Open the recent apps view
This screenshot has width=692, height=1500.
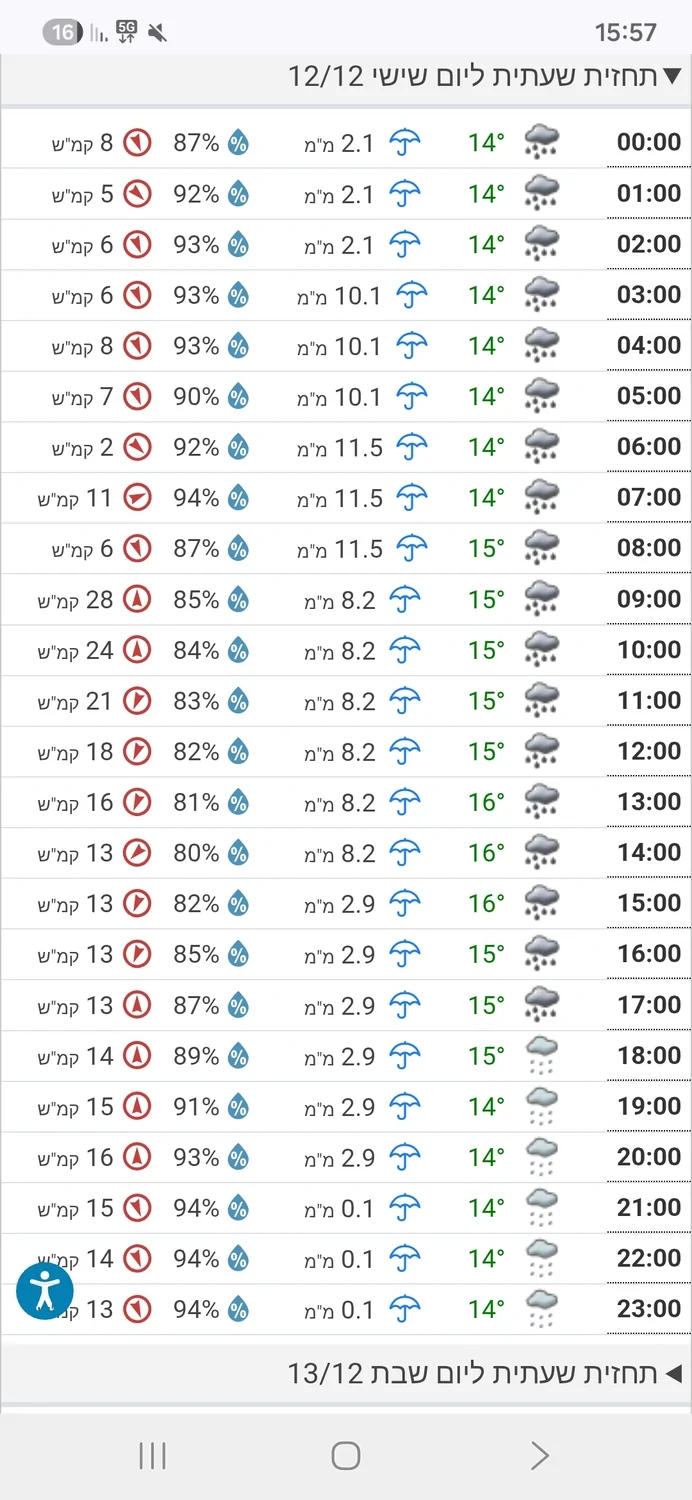click(152, 1456)
